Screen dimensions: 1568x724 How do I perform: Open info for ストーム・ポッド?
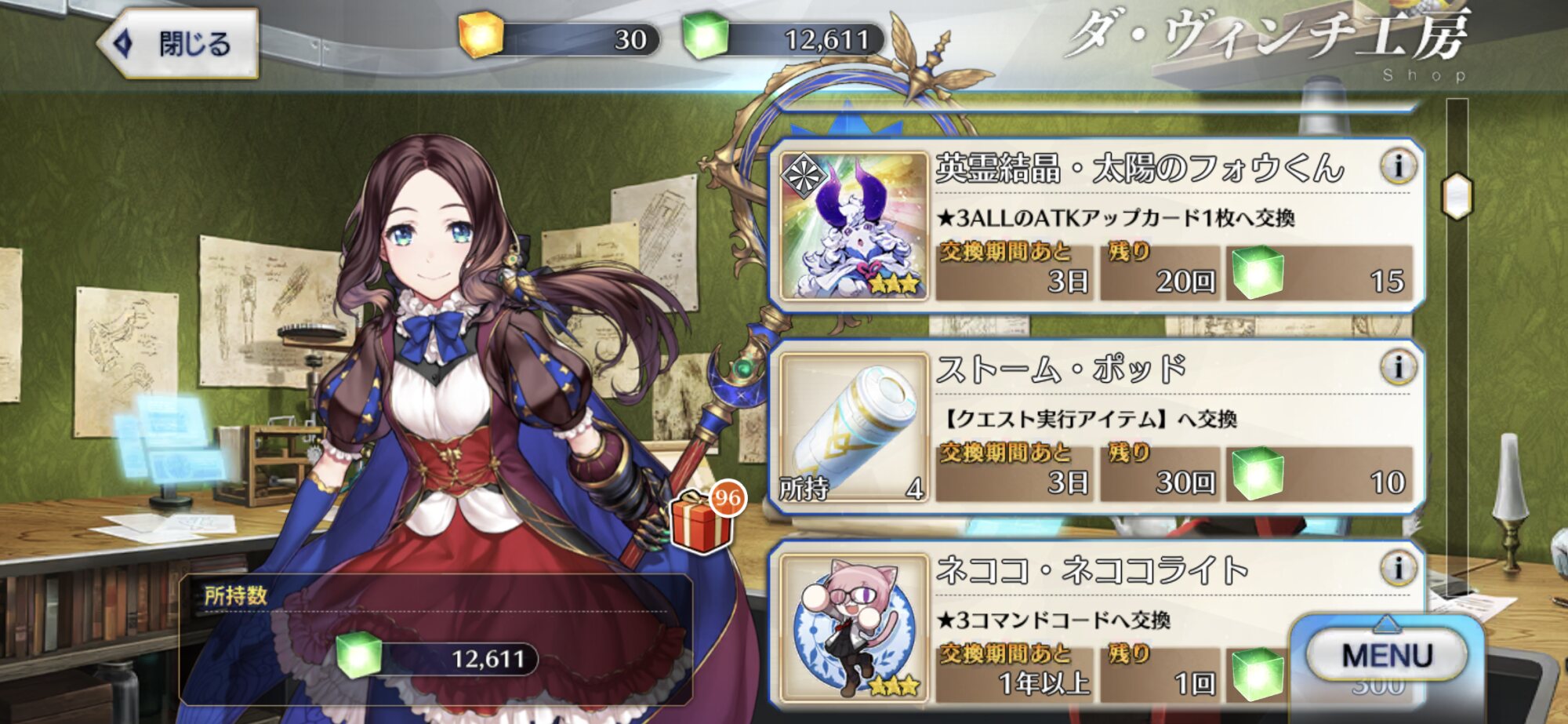pos(1398,367)
